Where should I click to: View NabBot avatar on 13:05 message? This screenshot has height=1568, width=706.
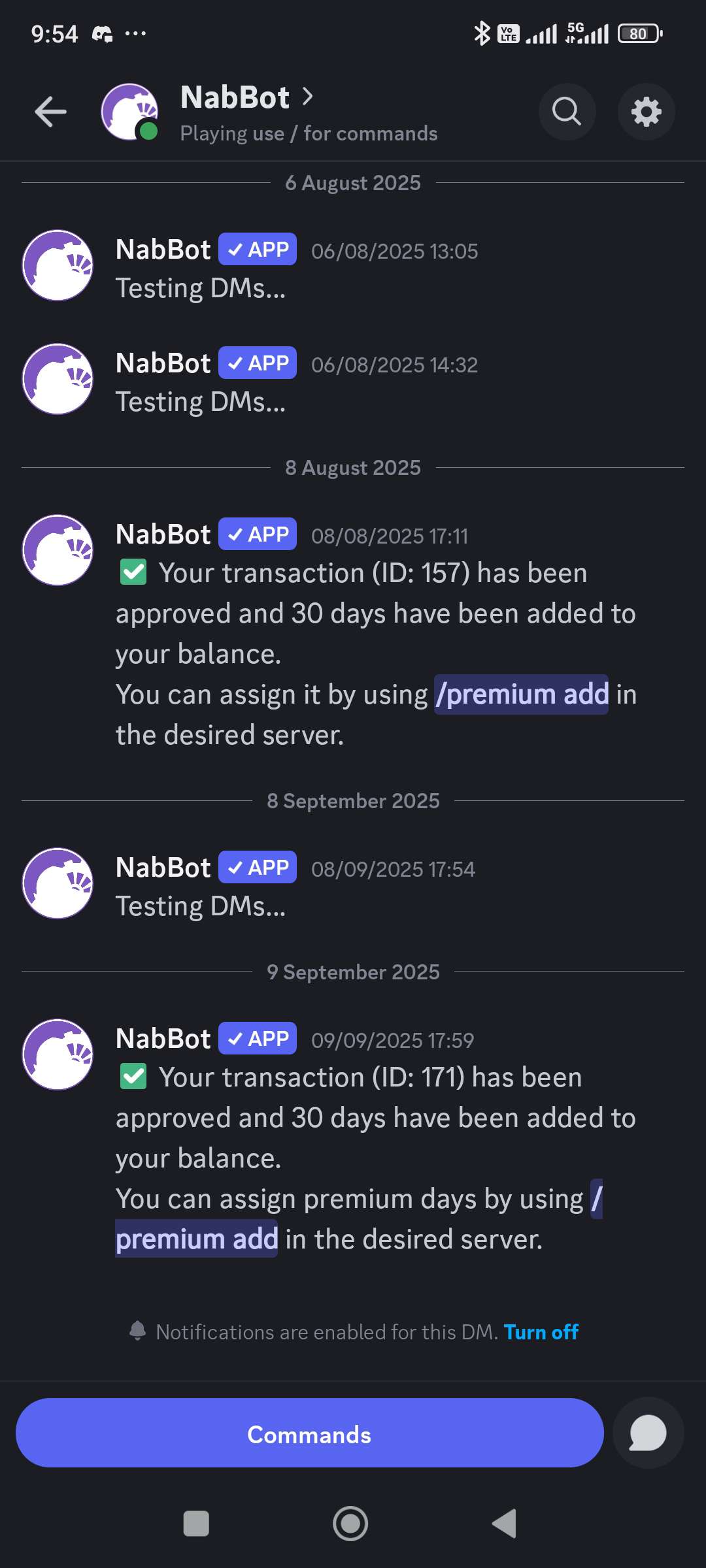(58, 265)
